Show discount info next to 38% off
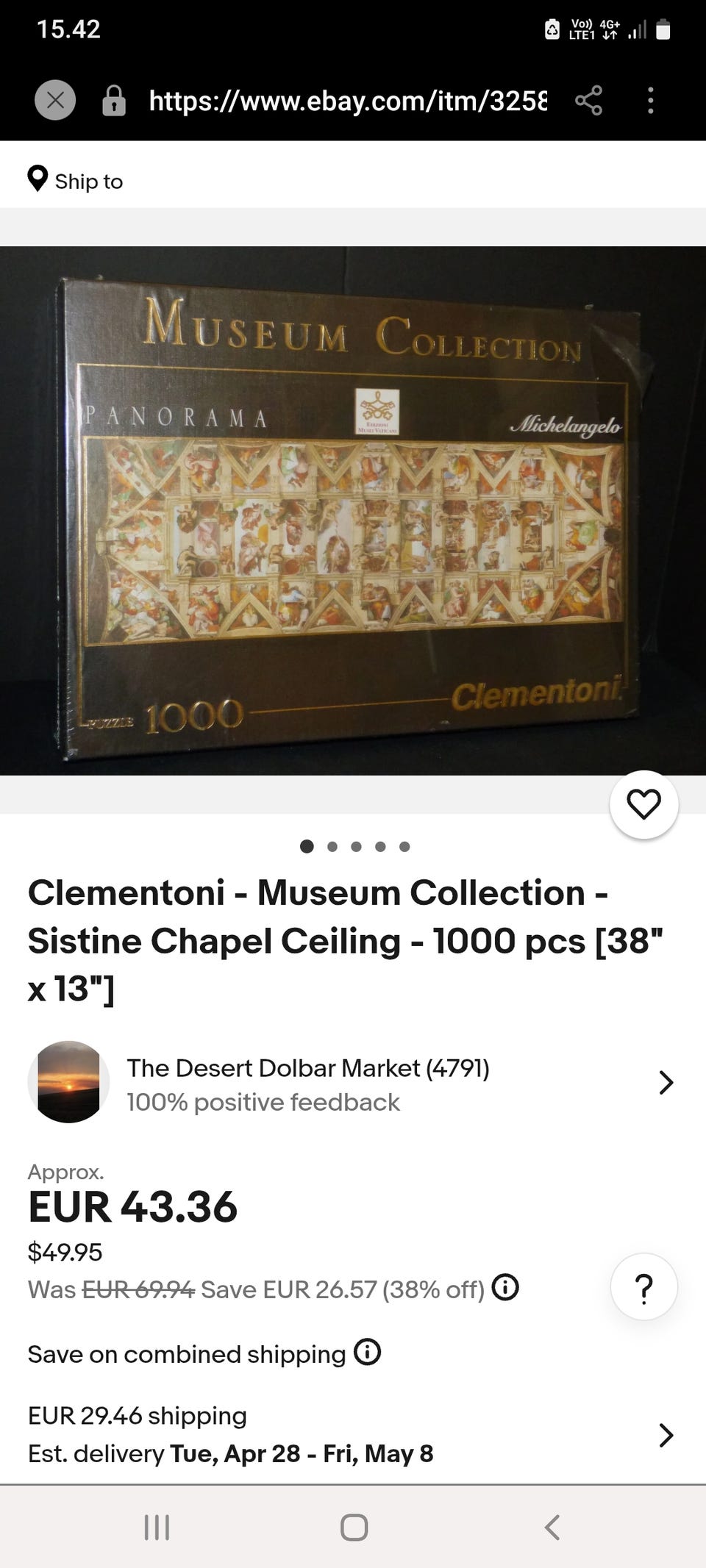 click(505, 1287)
